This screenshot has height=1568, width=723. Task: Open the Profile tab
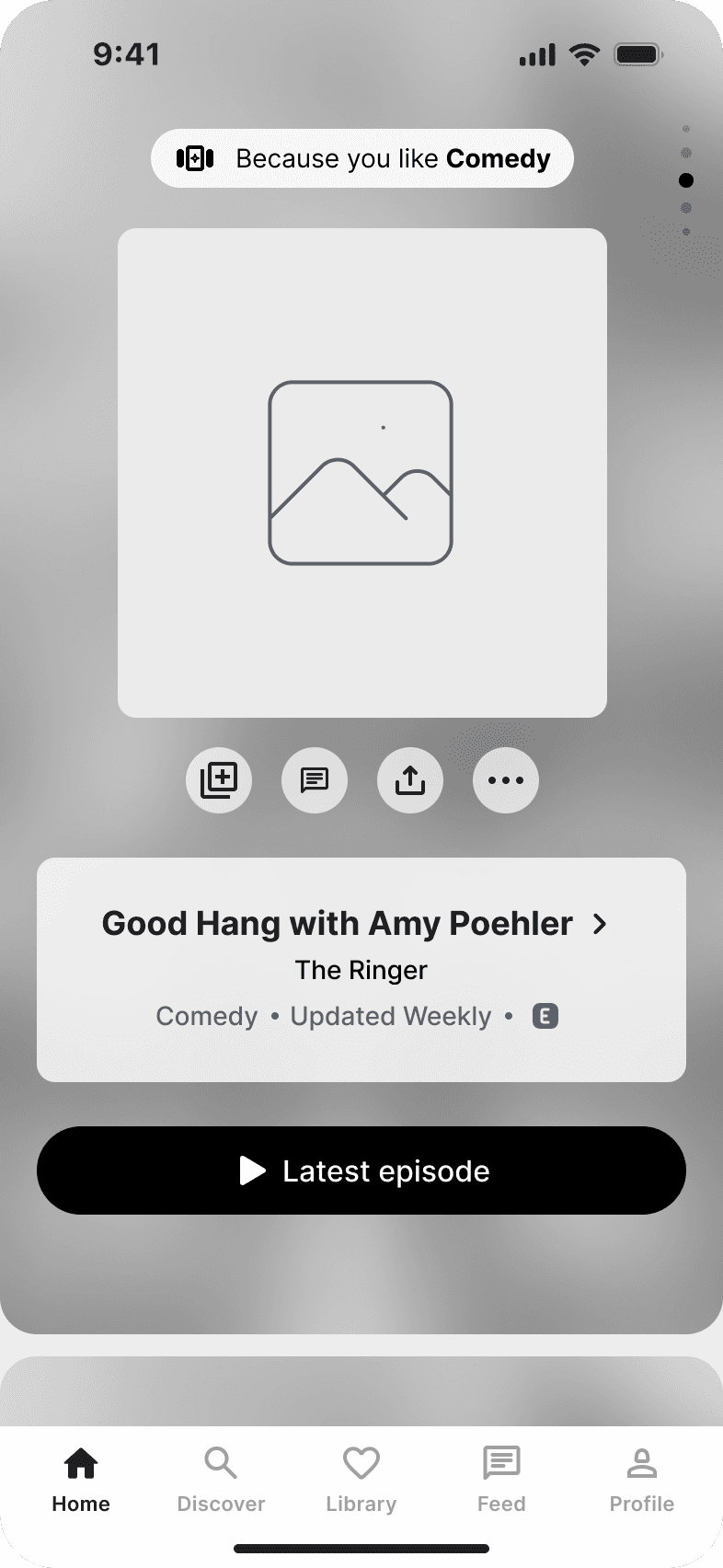642,1481
